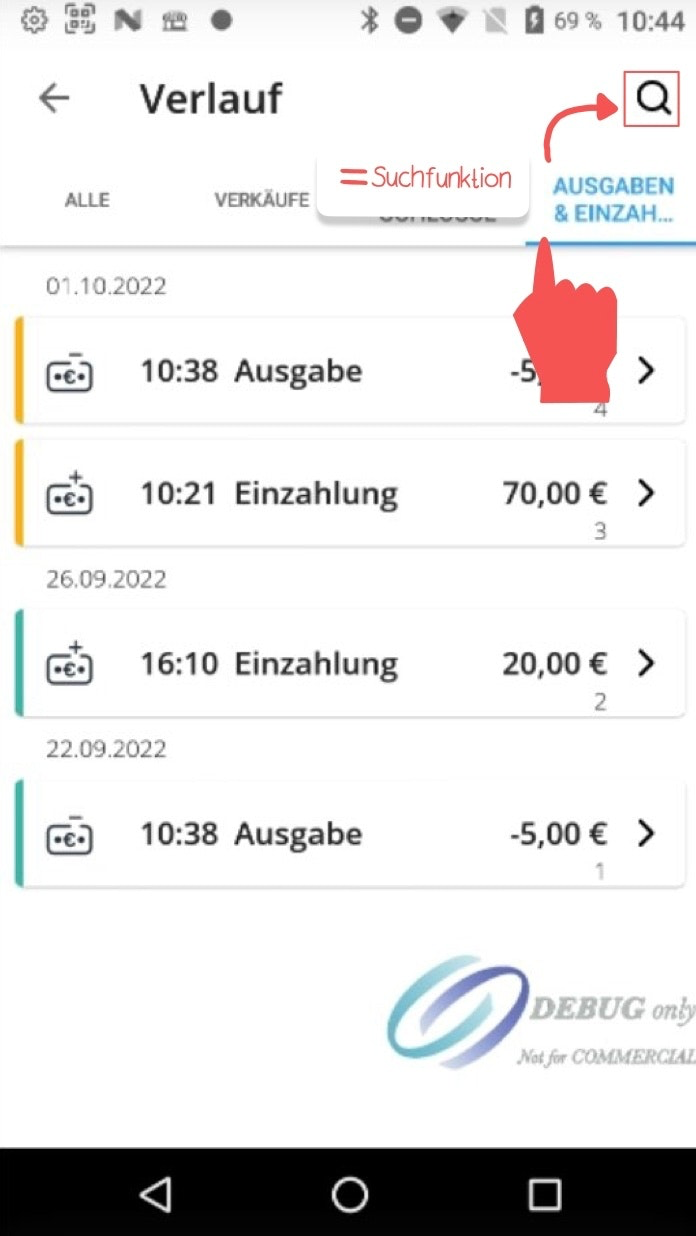Tap the system home button
This screenshot has width=696, height=1236.
tap(349, 1193)
